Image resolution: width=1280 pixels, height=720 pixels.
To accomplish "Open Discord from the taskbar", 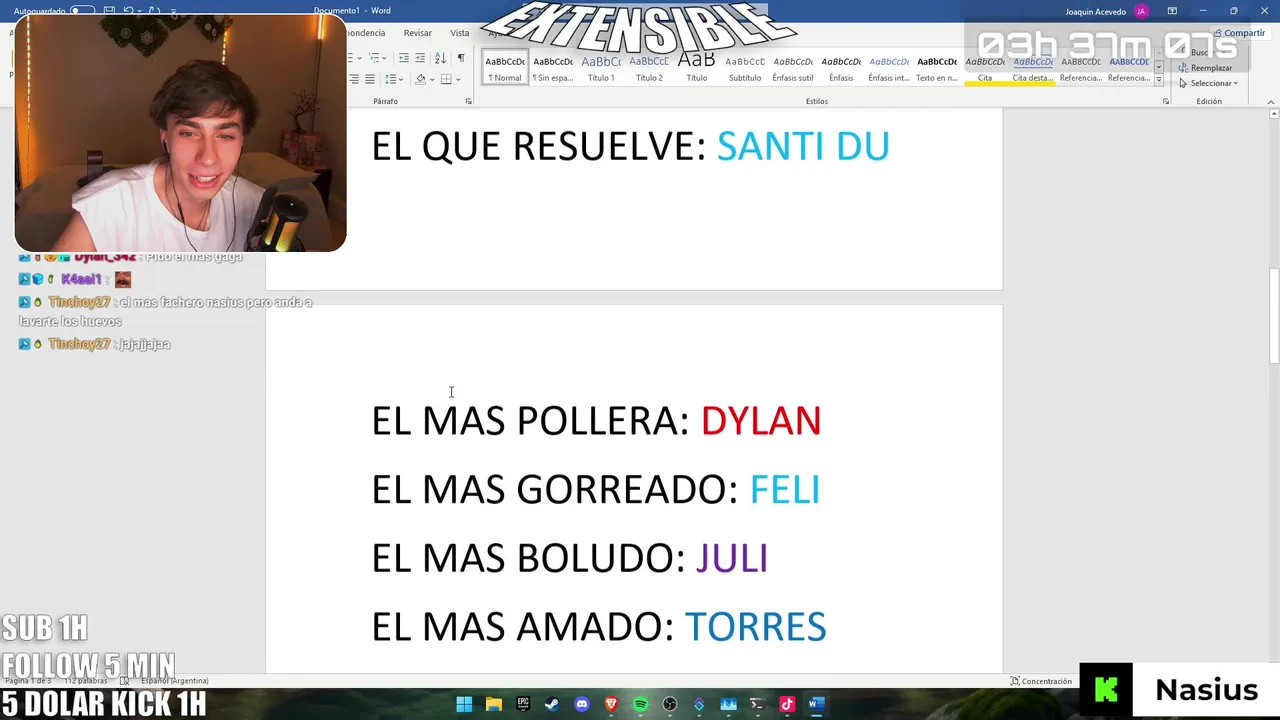I will click(x=582, y=704).
